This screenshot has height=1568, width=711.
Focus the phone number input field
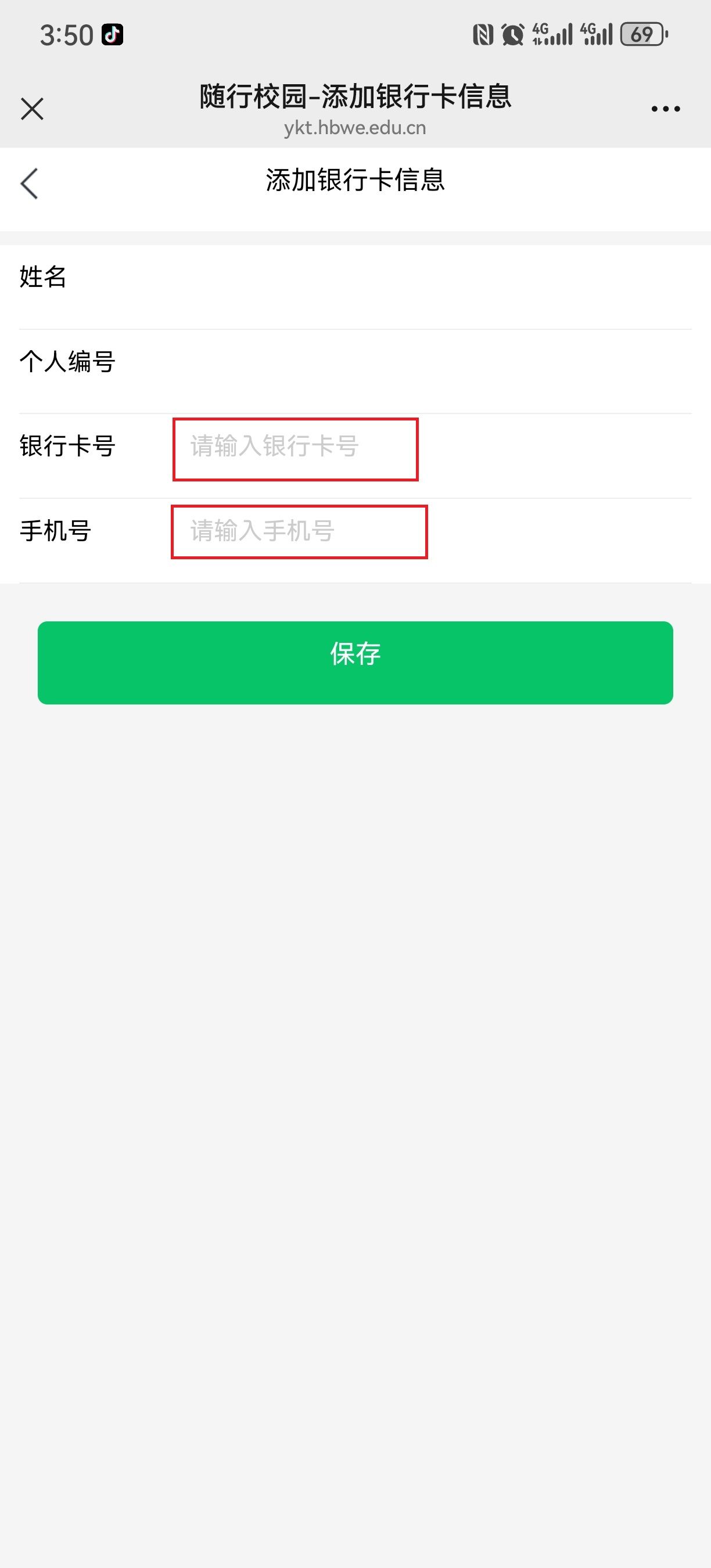pyautogui.click(x=299, y=531)
